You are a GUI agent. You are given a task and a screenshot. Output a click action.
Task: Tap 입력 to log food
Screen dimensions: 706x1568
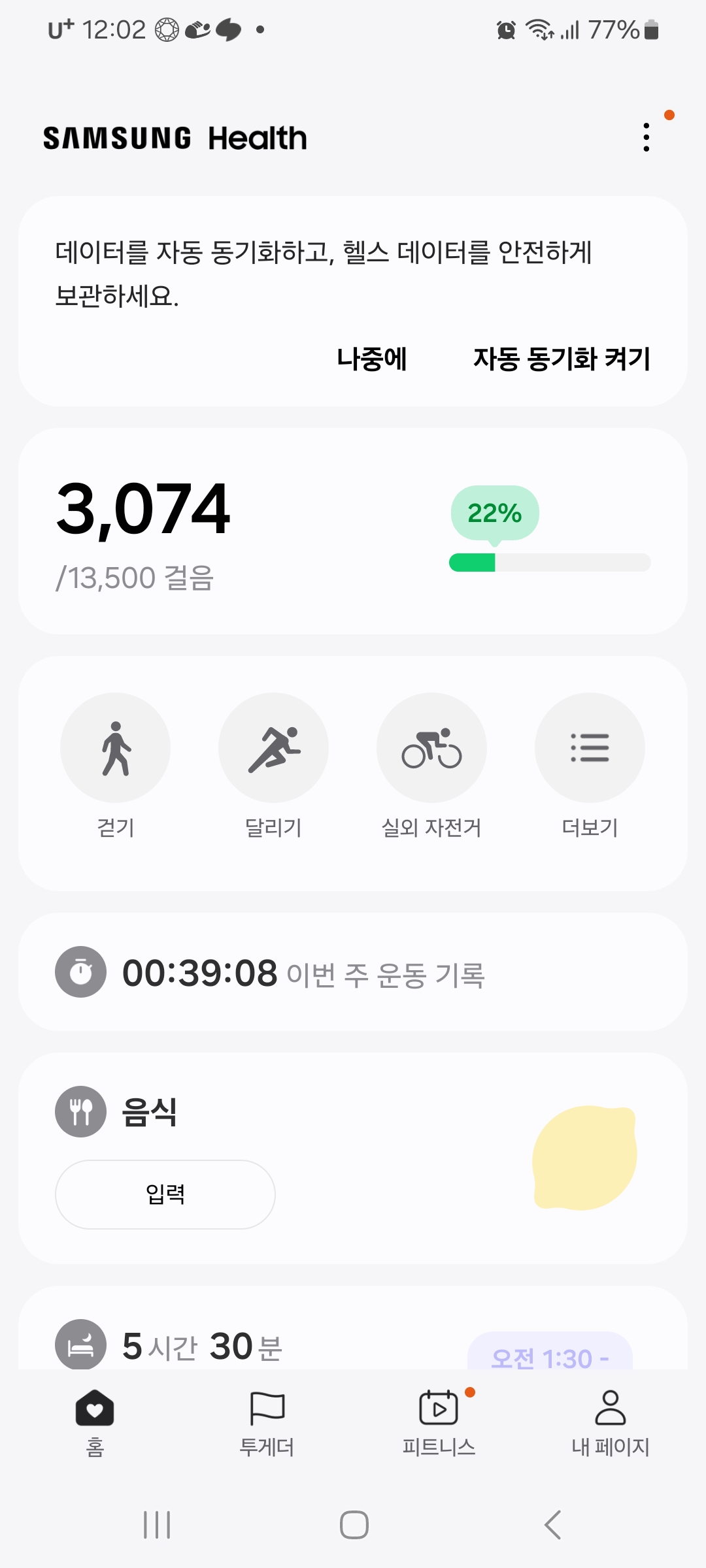165,1194
